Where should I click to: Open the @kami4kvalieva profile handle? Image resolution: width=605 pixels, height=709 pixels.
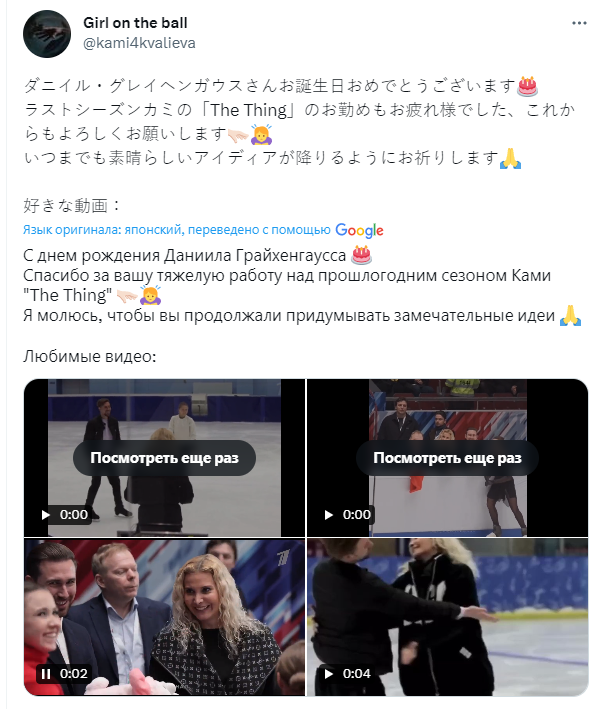point(139,43)
